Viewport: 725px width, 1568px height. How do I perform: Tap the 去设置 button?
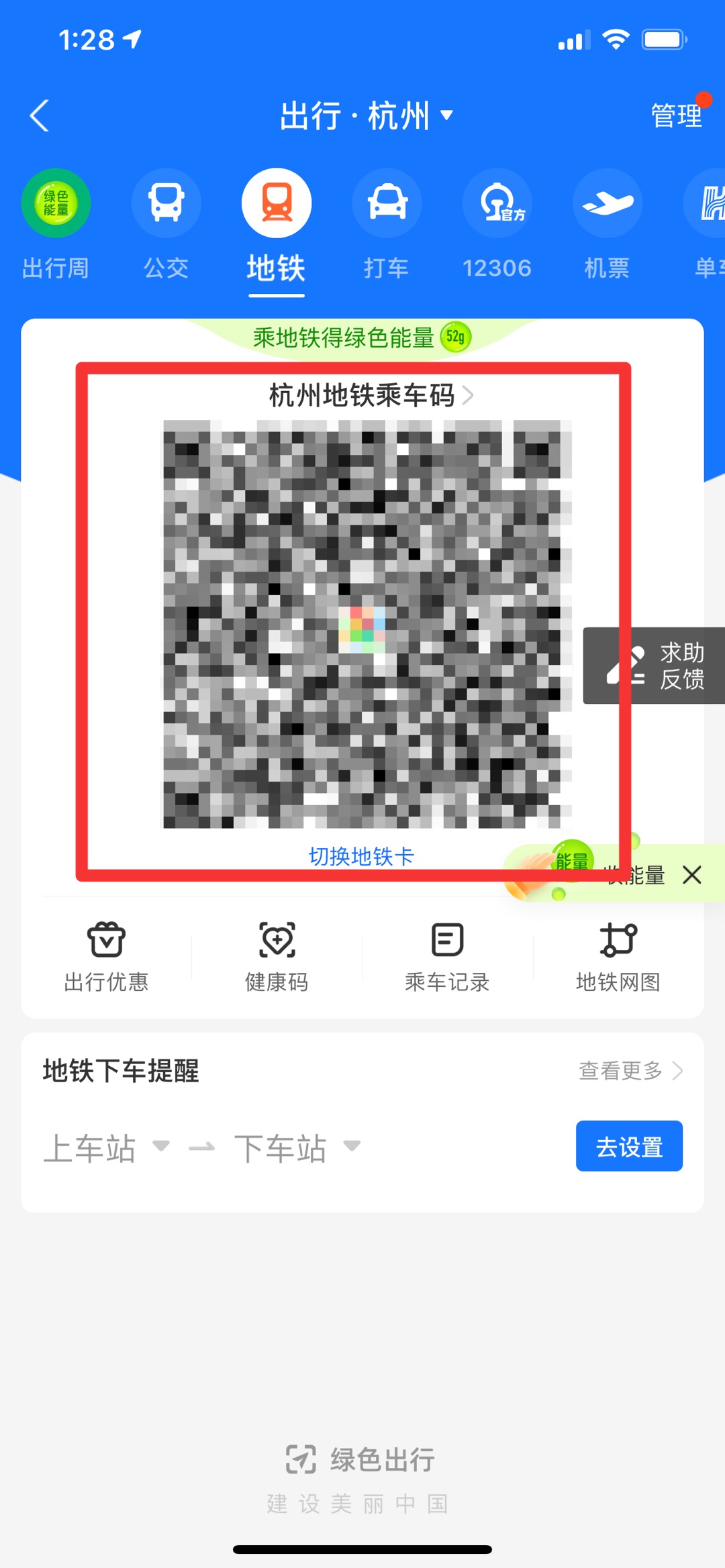[629, 1146]
